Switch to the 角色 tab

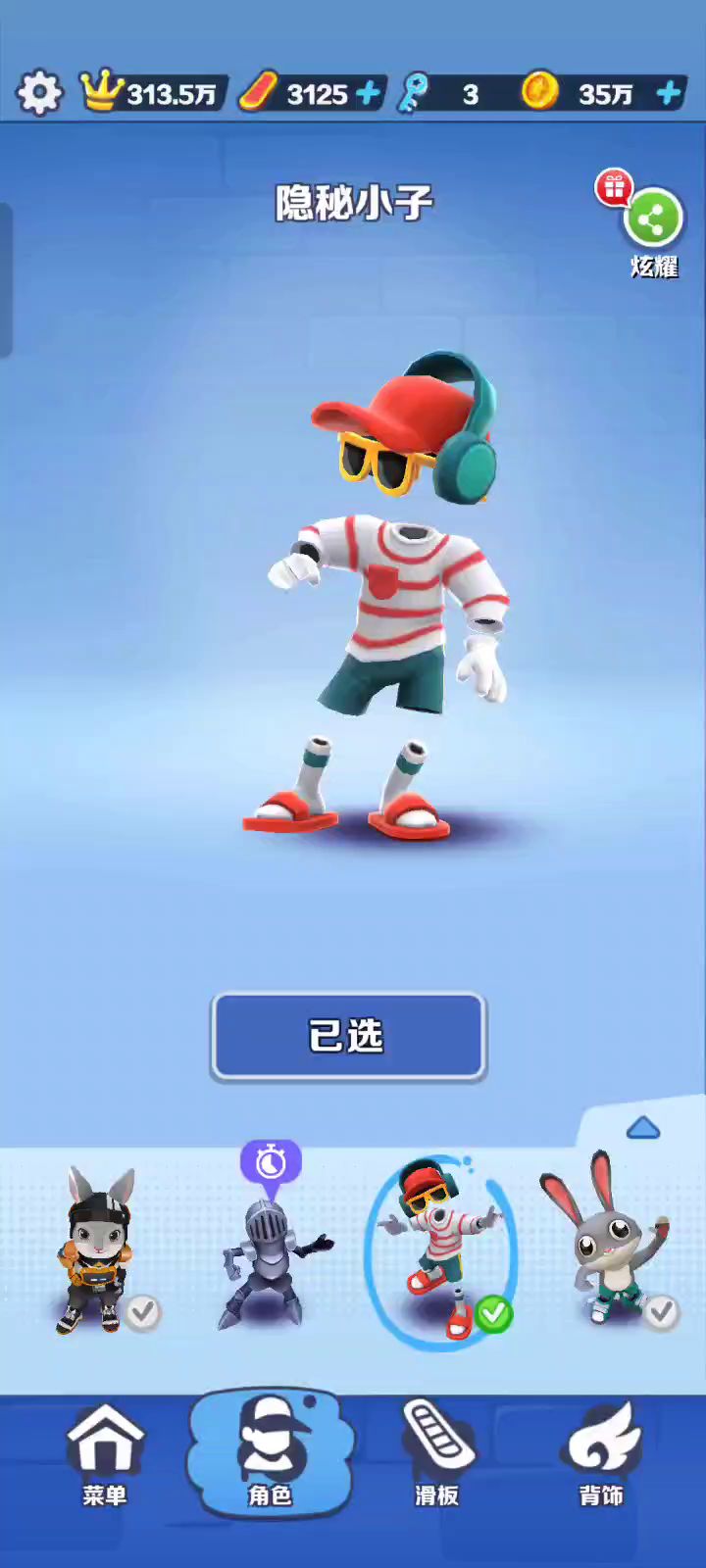[270, 1455]
